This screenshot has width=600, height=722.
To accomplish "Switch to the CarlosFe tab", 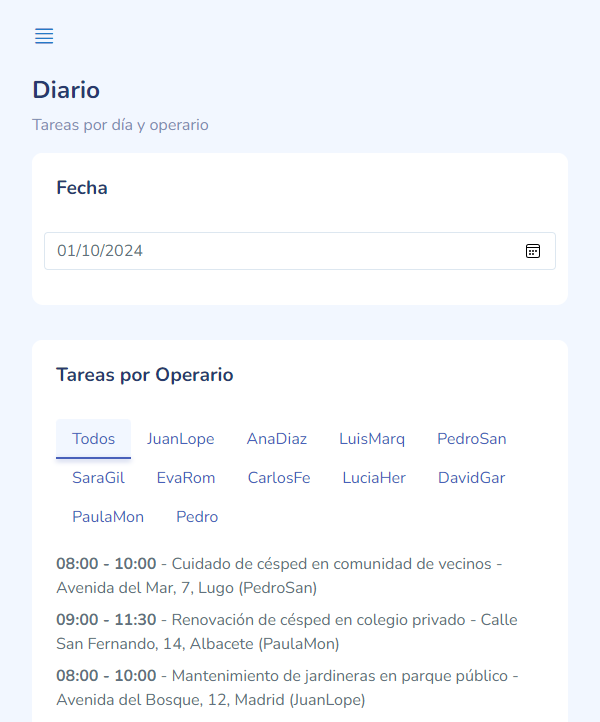I will coord(279,477).
